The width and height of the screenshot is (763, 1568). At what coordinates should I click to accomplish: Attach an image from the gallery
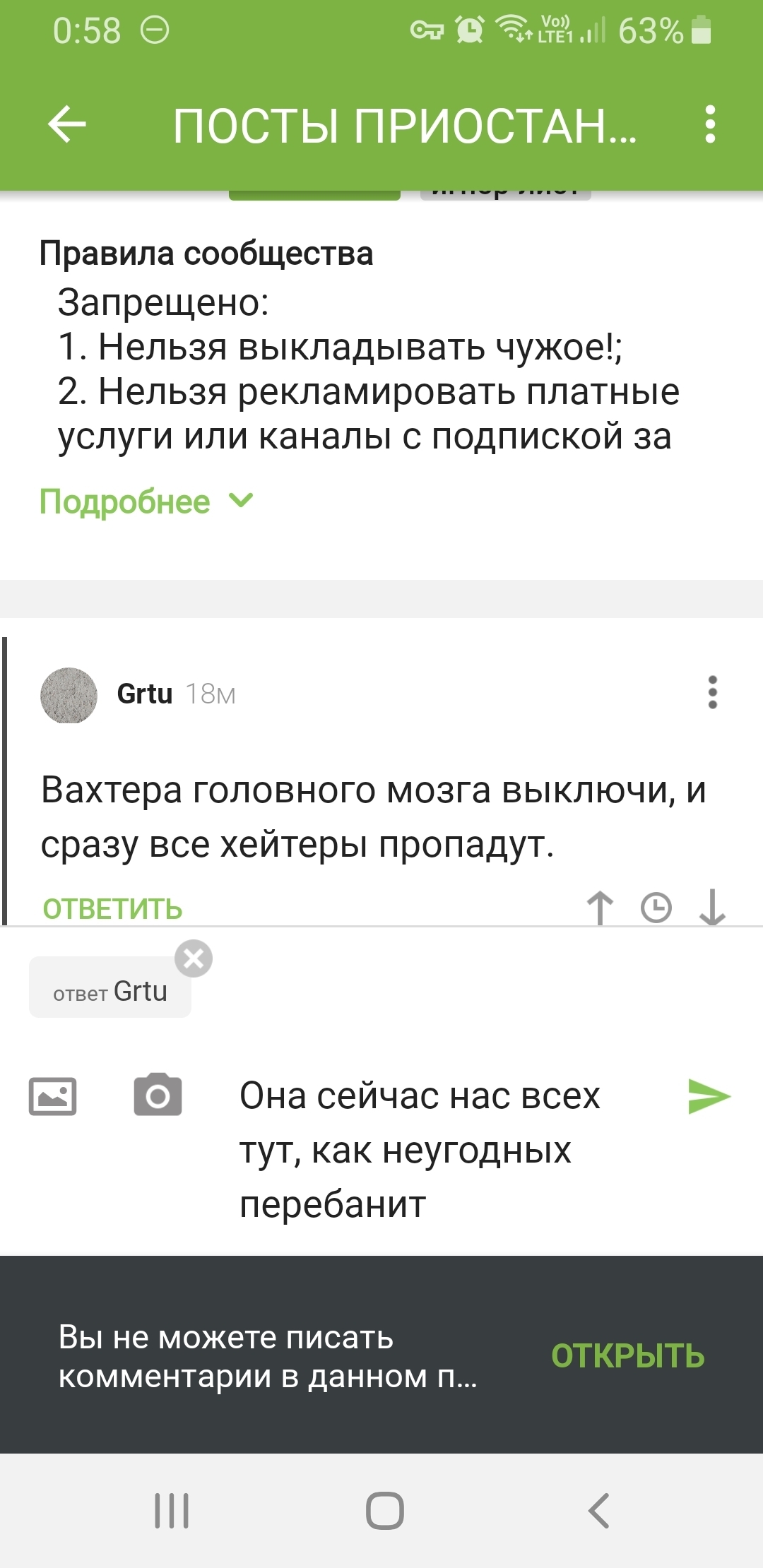[x=52, y=1097]
